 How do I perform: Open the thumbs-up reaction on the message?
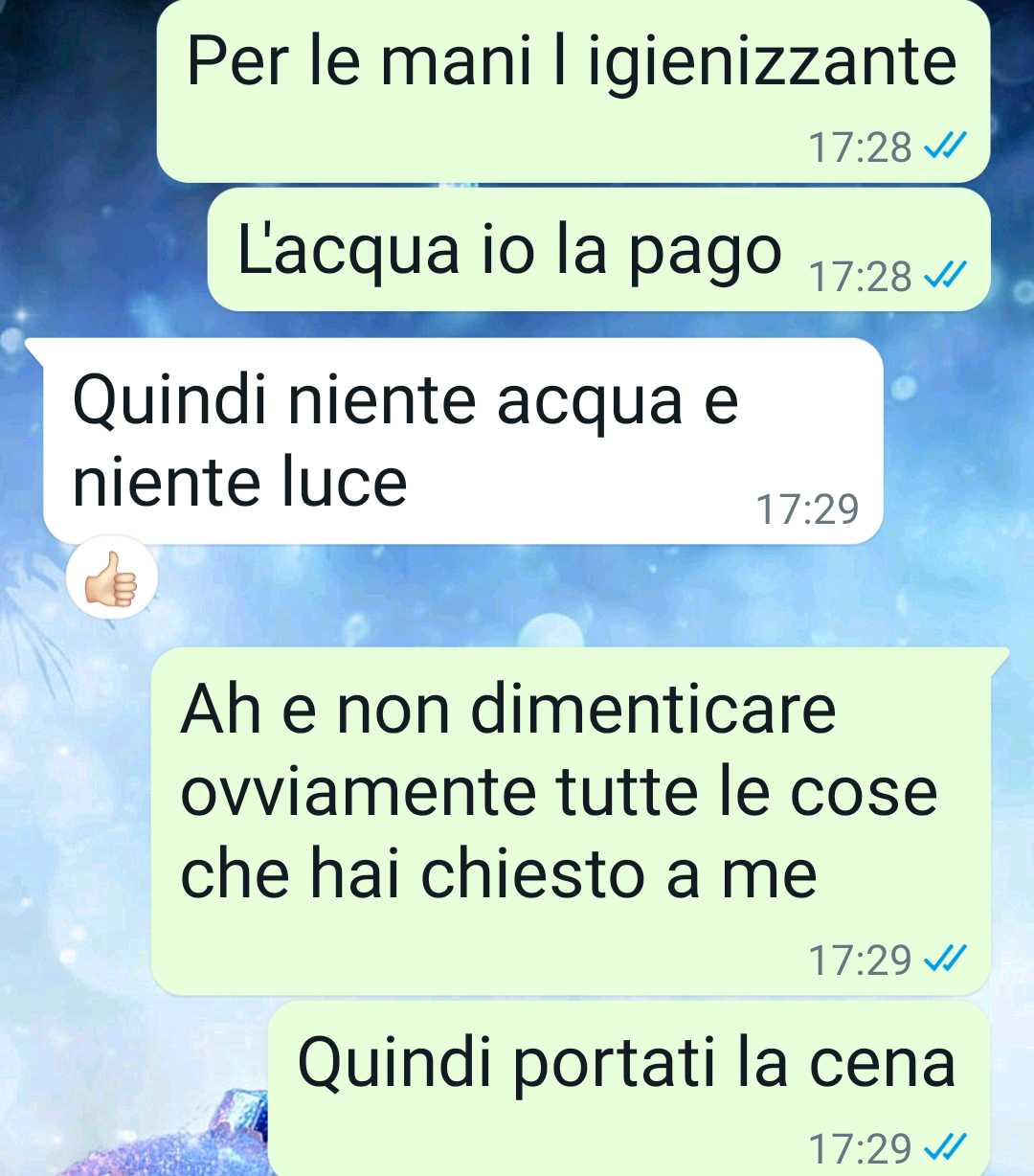(111, 578)
